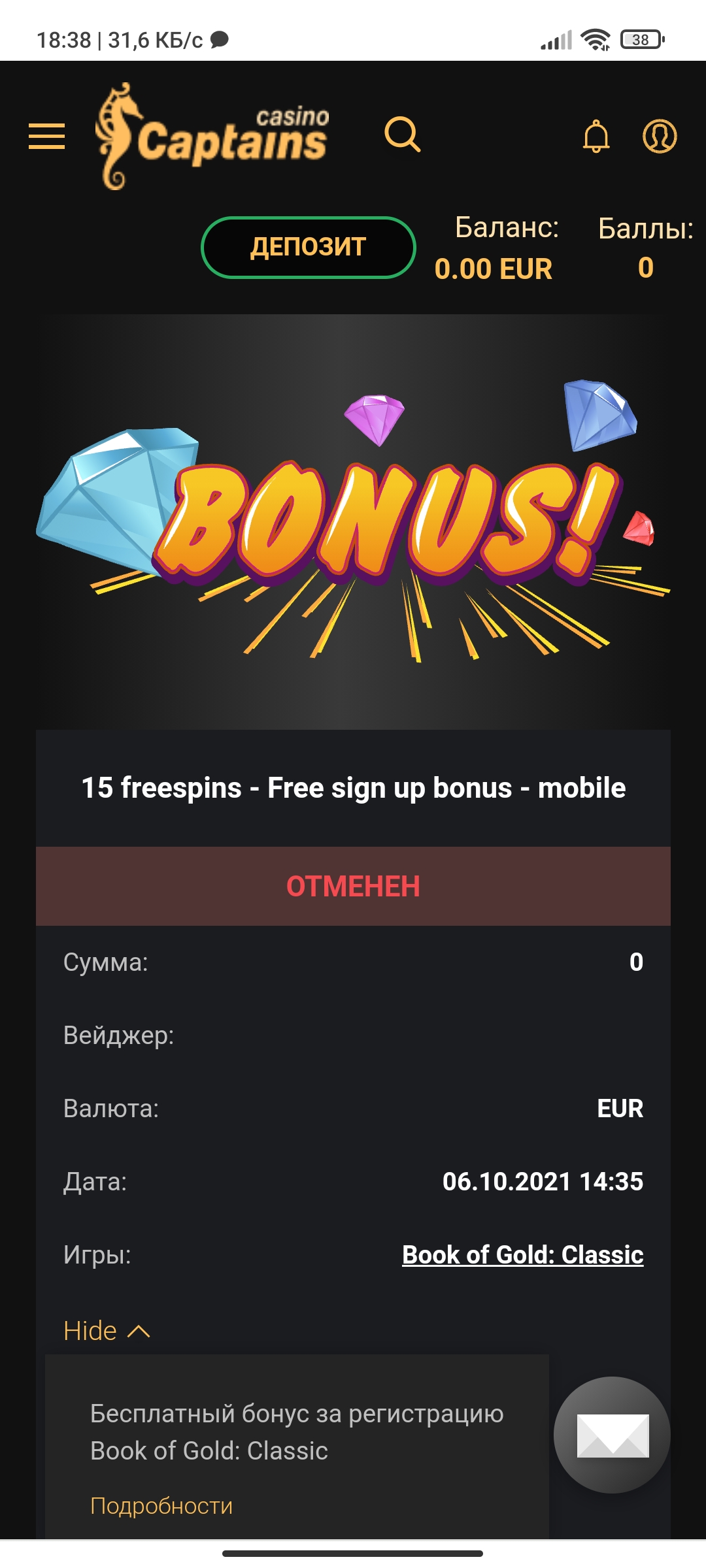
Task: Open the support message envelope button
Action: click(612, 1435)
